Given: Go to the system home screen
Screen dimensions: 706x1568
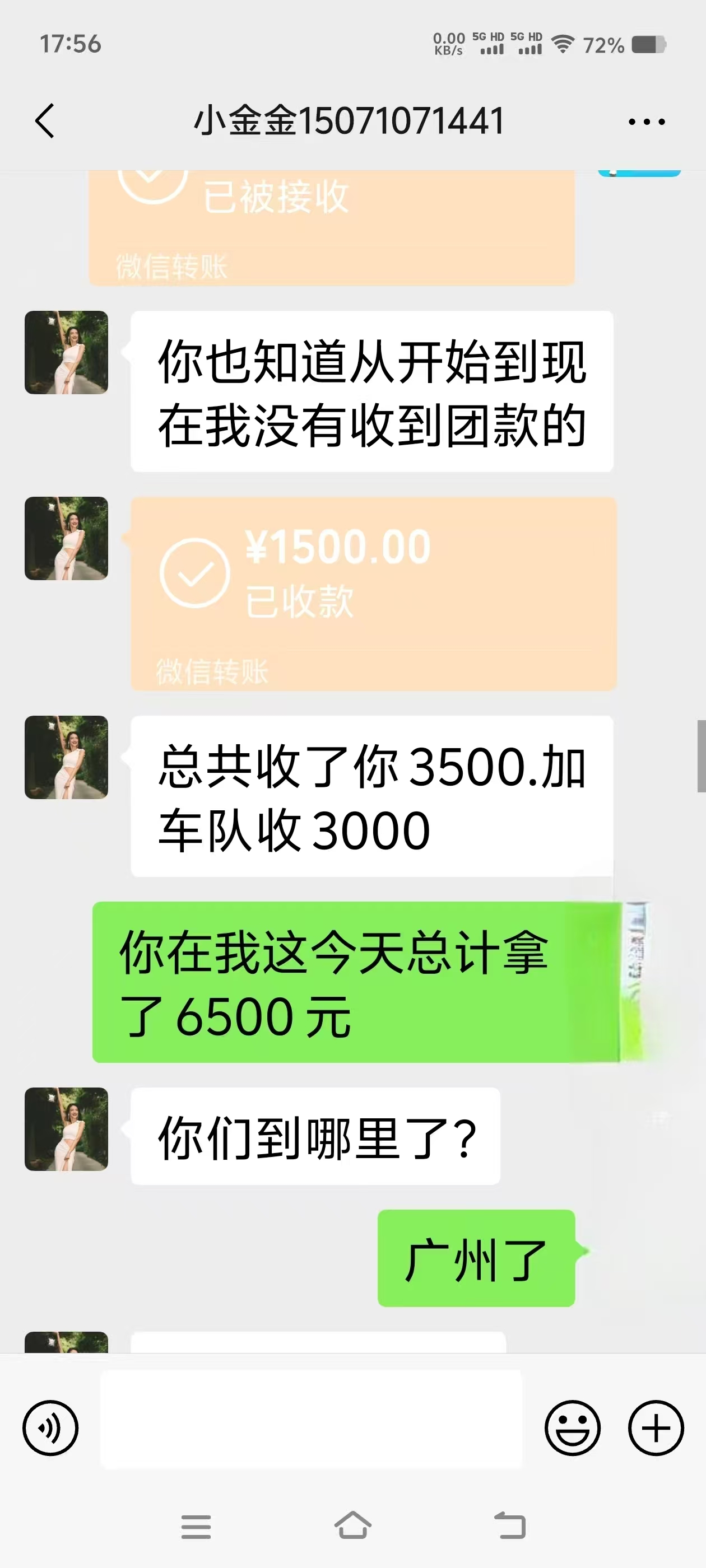Looking at the screenshot, I should tap(352, 1525).
